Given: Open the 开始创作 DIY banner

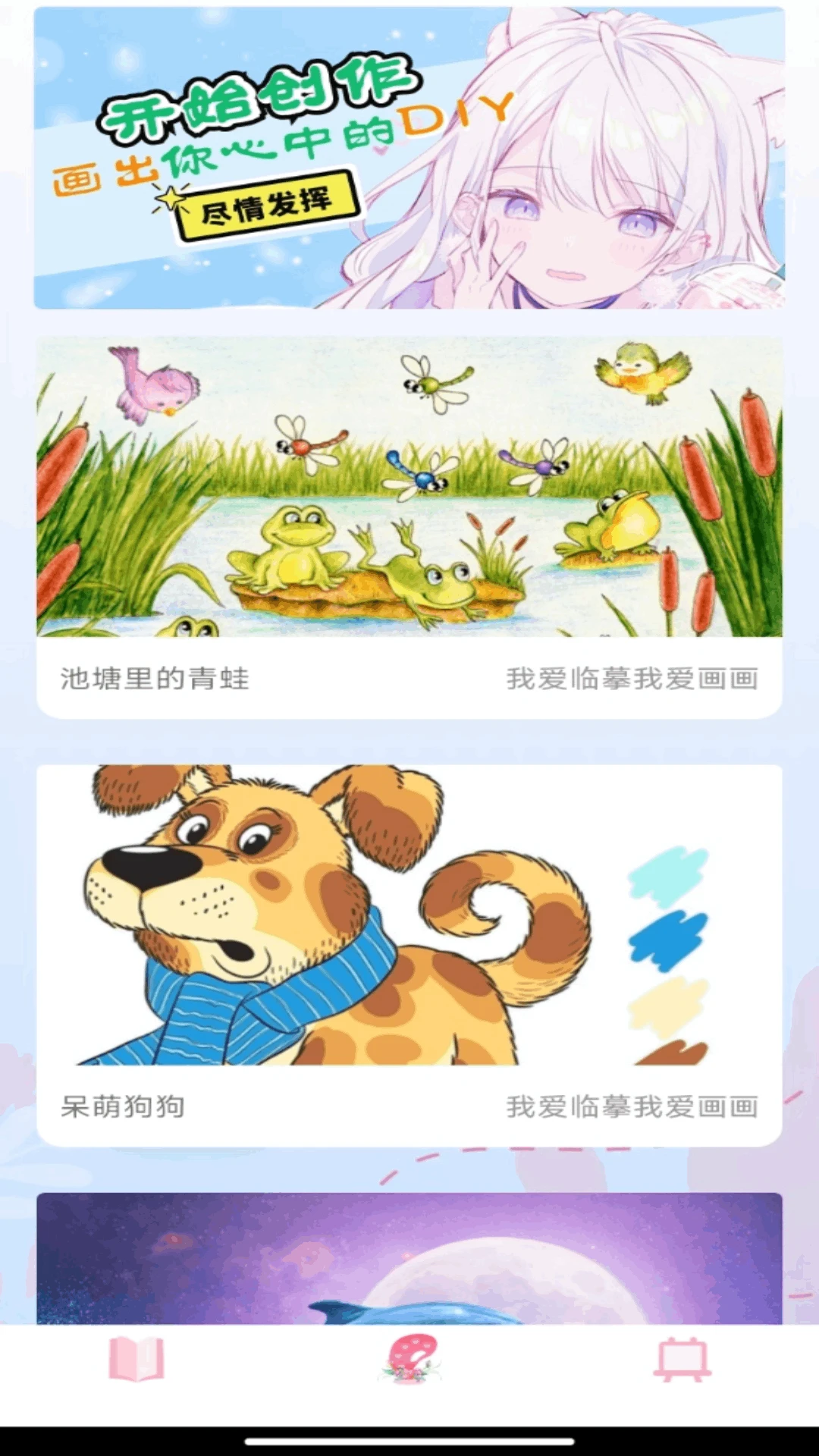Looking at the screenshot, I should point(409,158).
